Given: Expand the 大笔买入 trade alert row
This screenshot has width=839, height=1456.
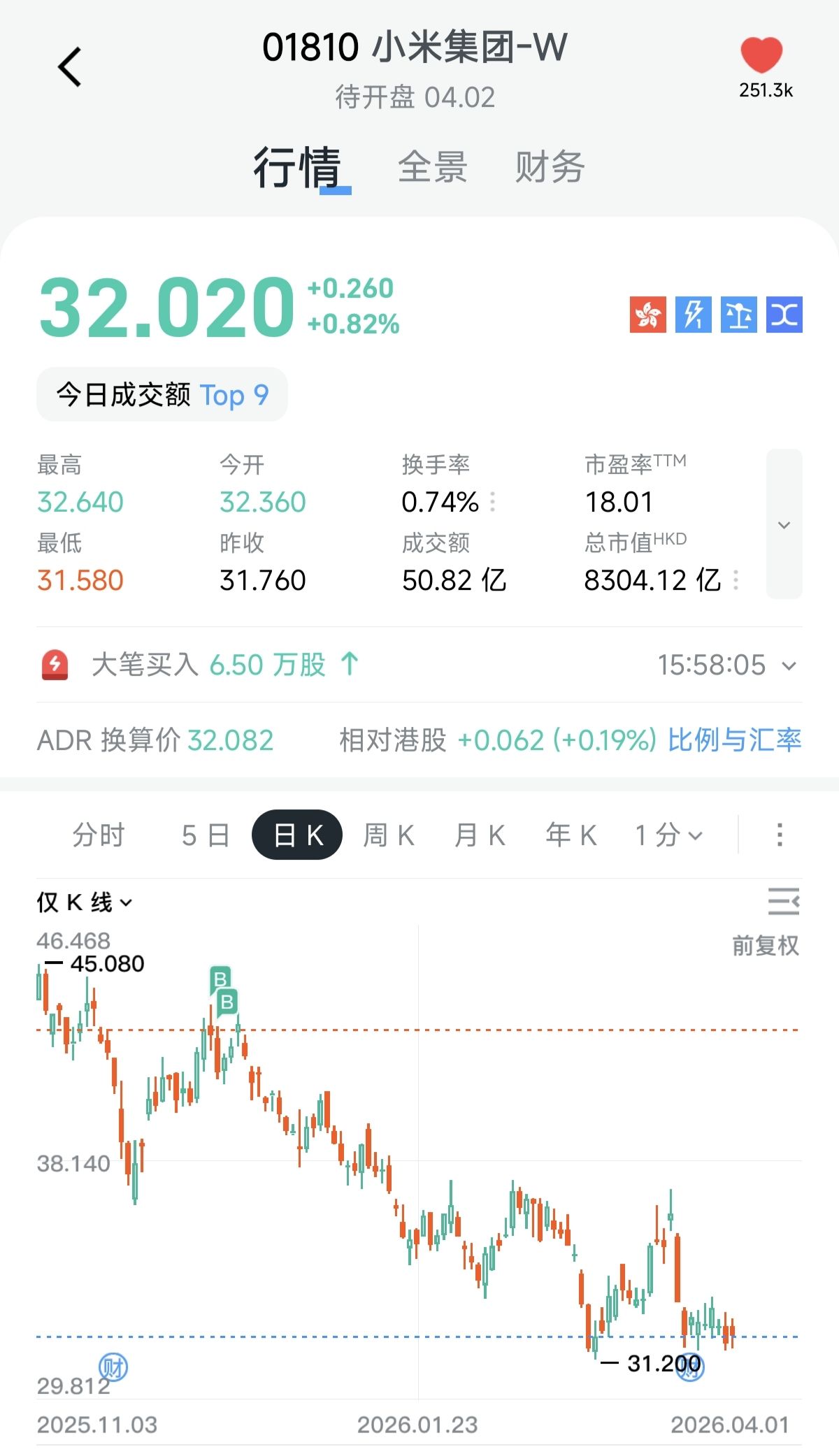Looking at the screenshot, I should pyautogui.click(x=789, y=665).
